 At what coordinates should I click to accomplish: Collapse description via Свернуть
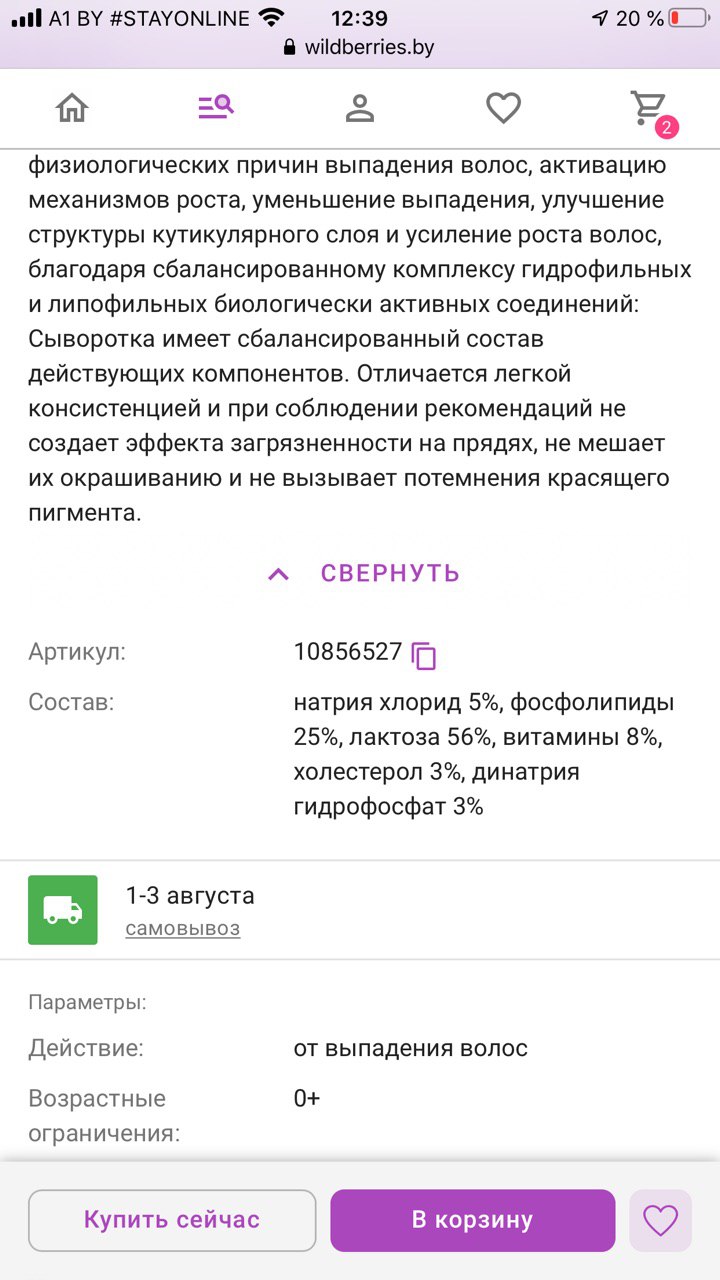pyautogui.click(x=364, y=573)
